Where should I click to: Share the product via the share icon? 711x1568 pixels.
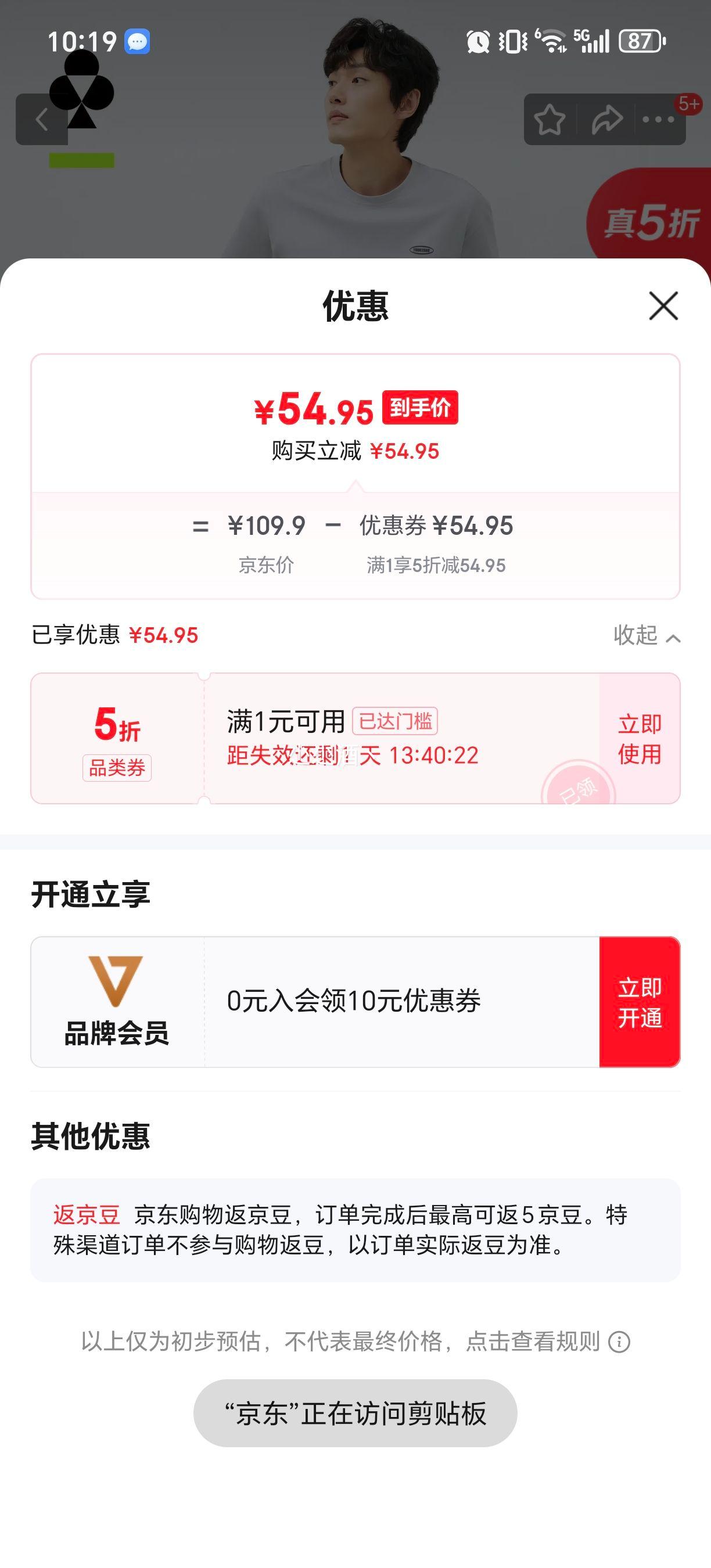tap(606, 119)
